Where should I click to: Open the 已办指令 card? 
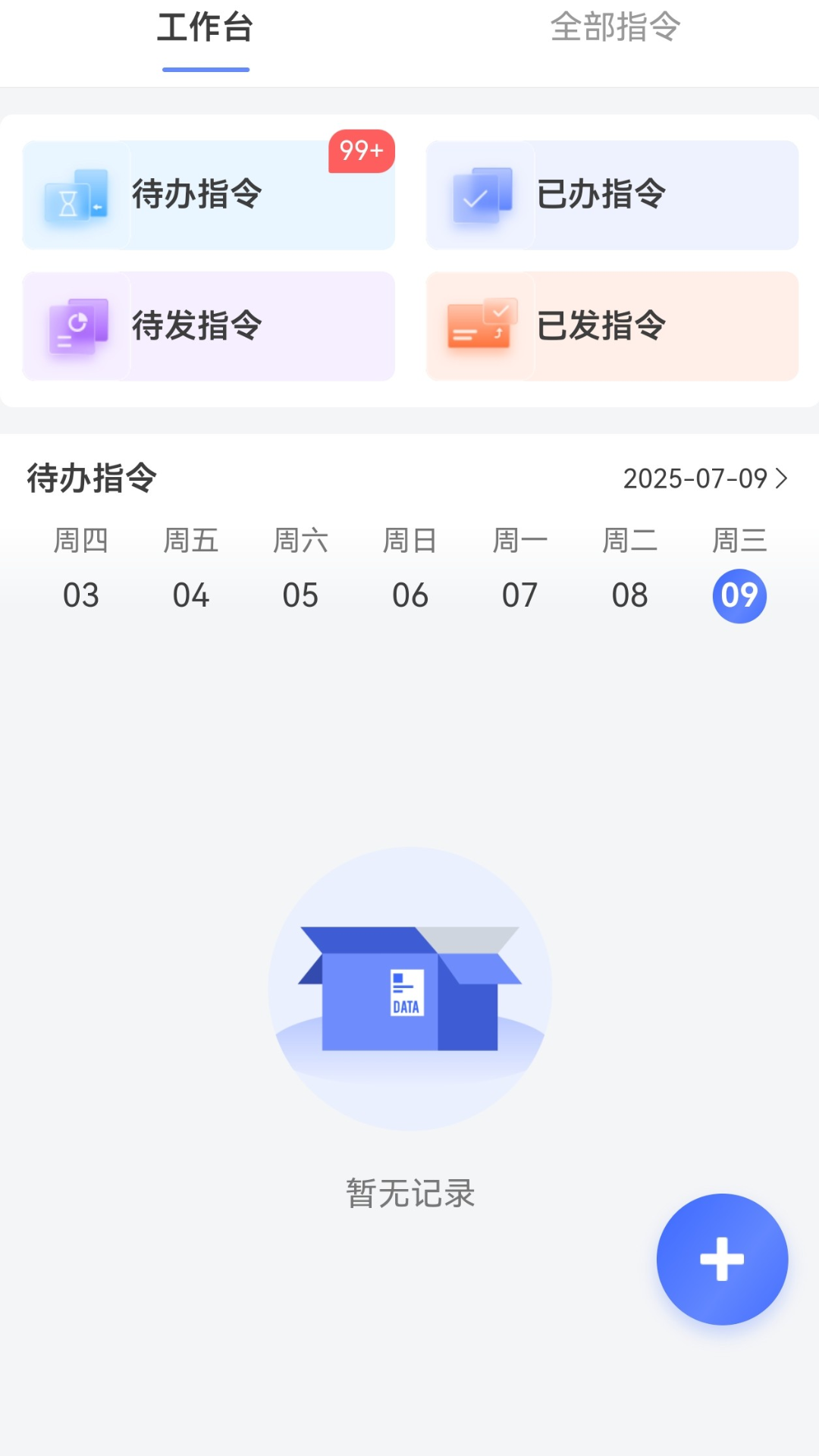tap(612, 195)
